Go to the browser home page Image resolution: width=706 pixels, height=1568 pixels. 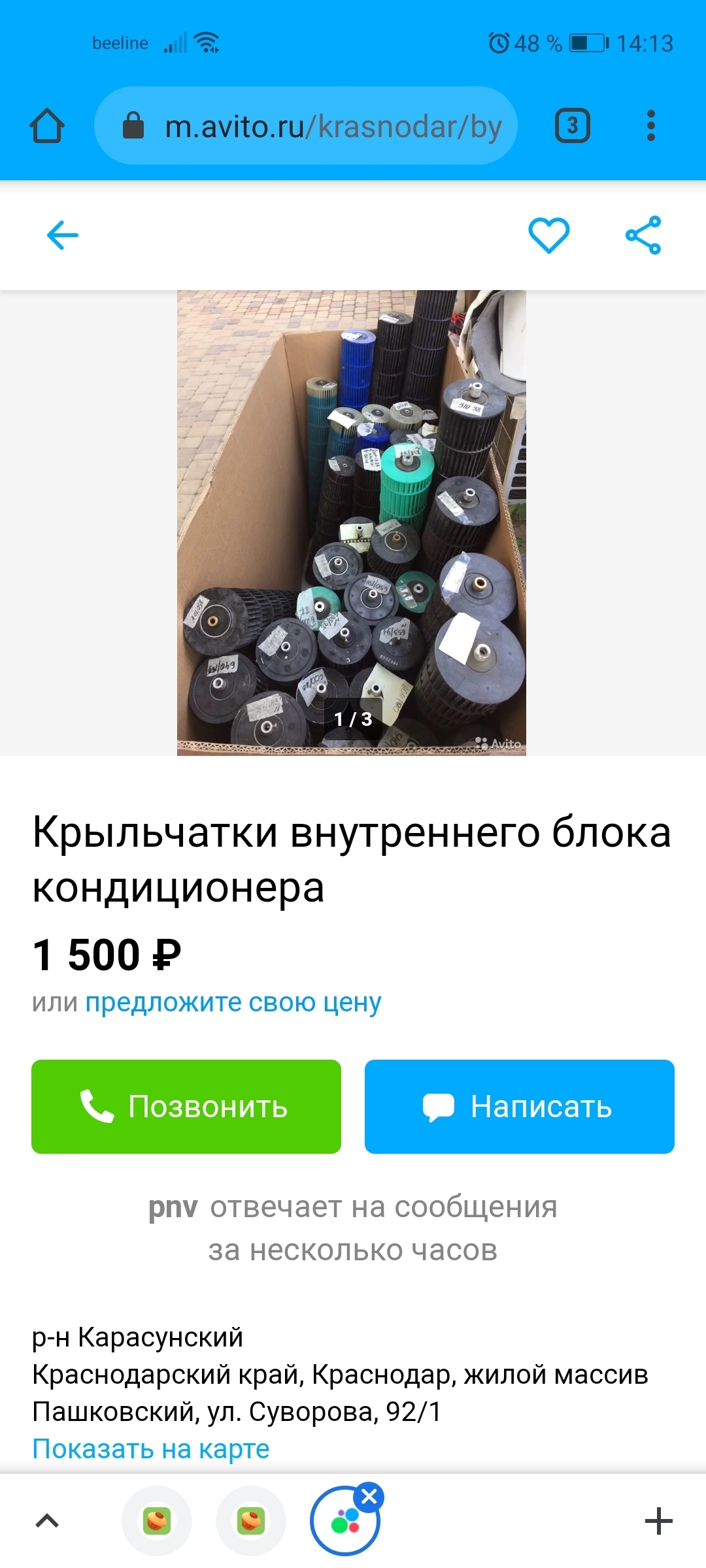pyautogui.click(x=47, y=125)
